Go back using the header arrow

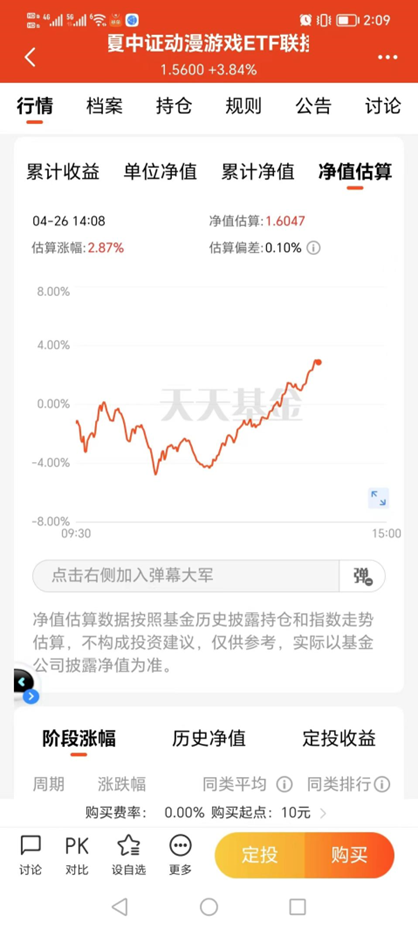(x=30, y=57)
